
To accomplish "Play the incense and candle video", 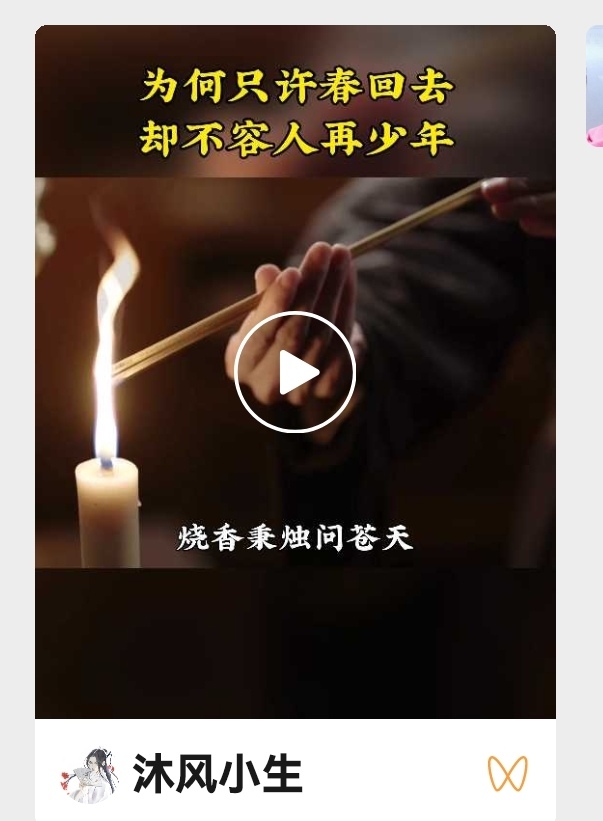I will pos(295,372).
